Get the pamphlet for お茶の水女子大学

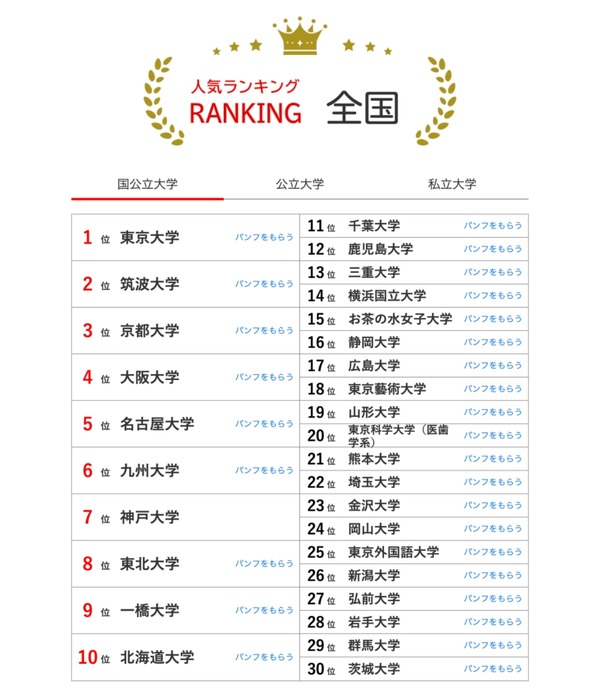point(492,319)
